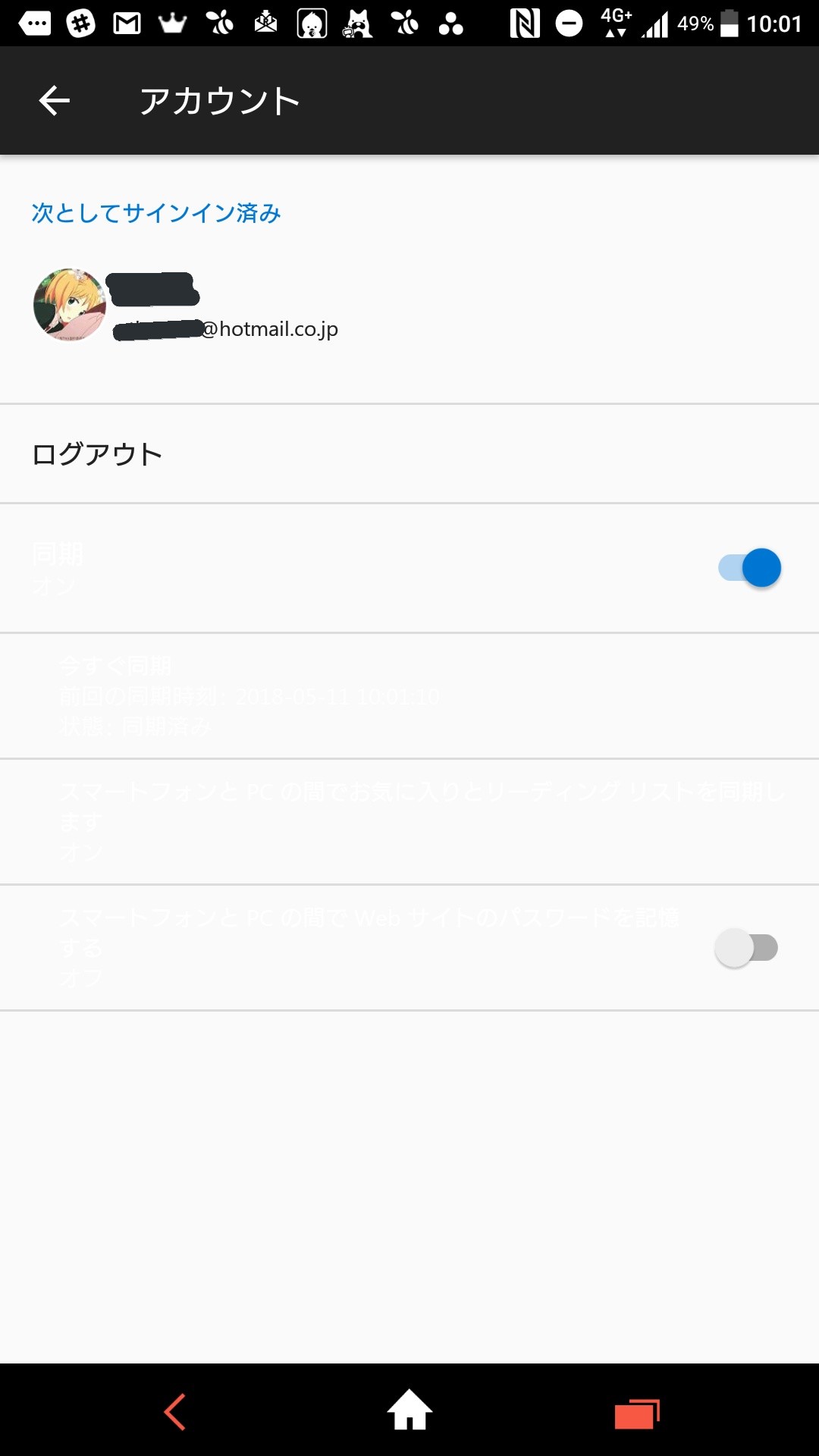The height and width of the screenshot is (1456, 819).
Task: Enable syncing website passwords between devices
Action: [747, 948]
